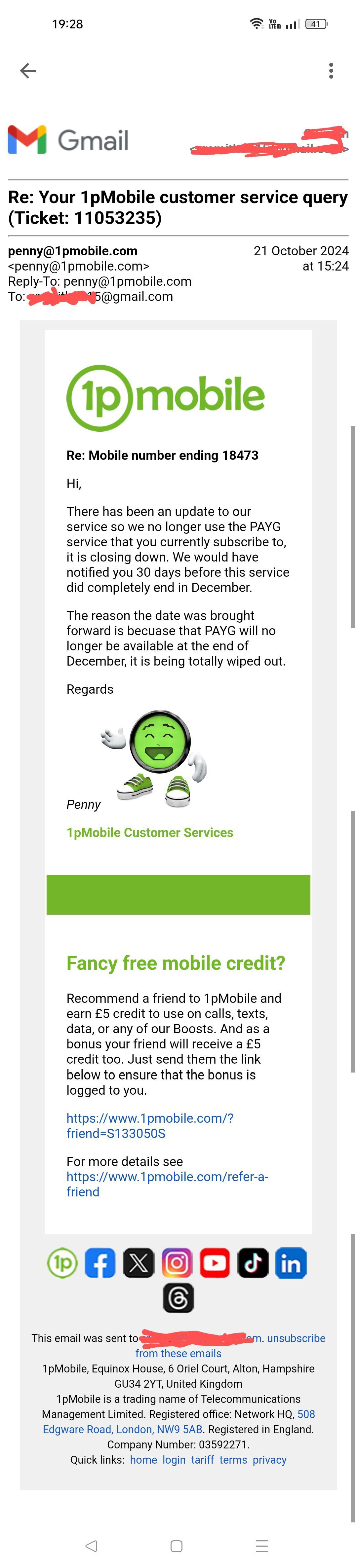Open the home quick link
This screenshot has width=357, height=1568.
143,1459
